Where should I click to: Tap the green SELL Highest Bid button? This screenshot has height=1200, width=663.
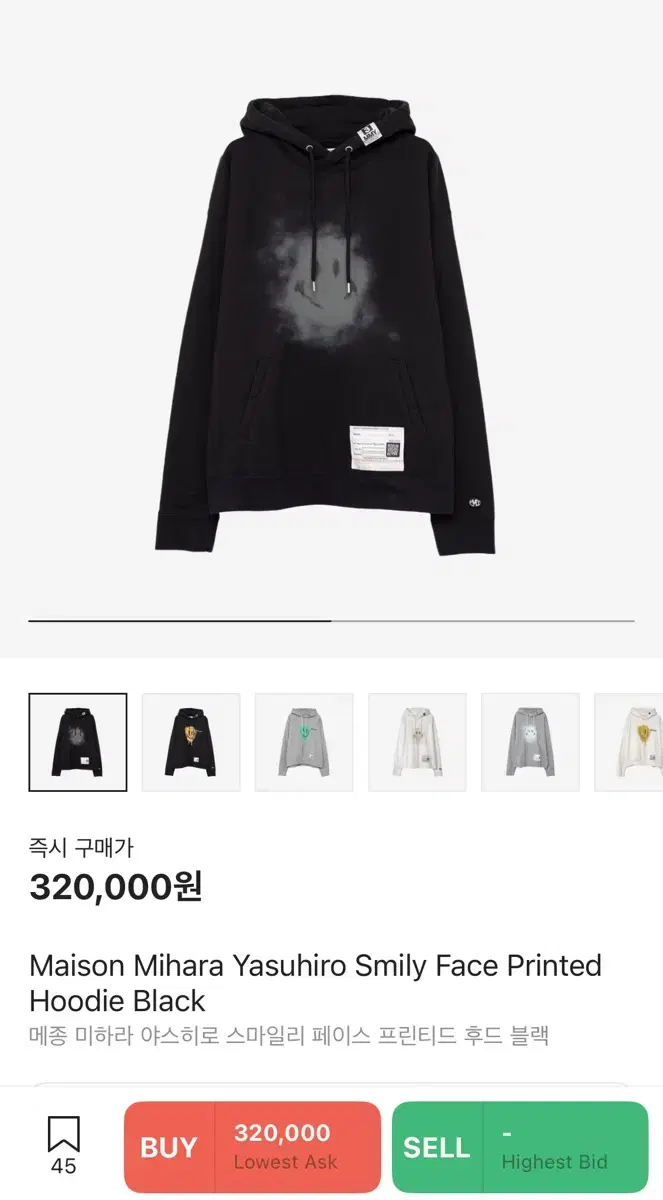pos(520,1147)
